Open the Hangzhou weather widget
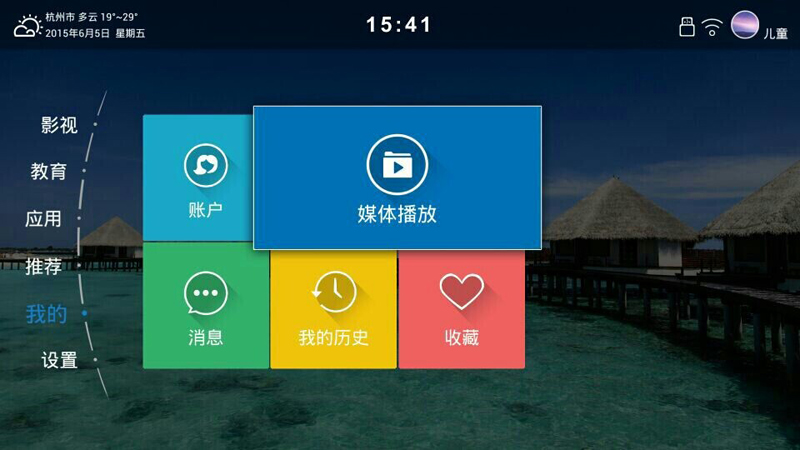 (x=80, y=25)
